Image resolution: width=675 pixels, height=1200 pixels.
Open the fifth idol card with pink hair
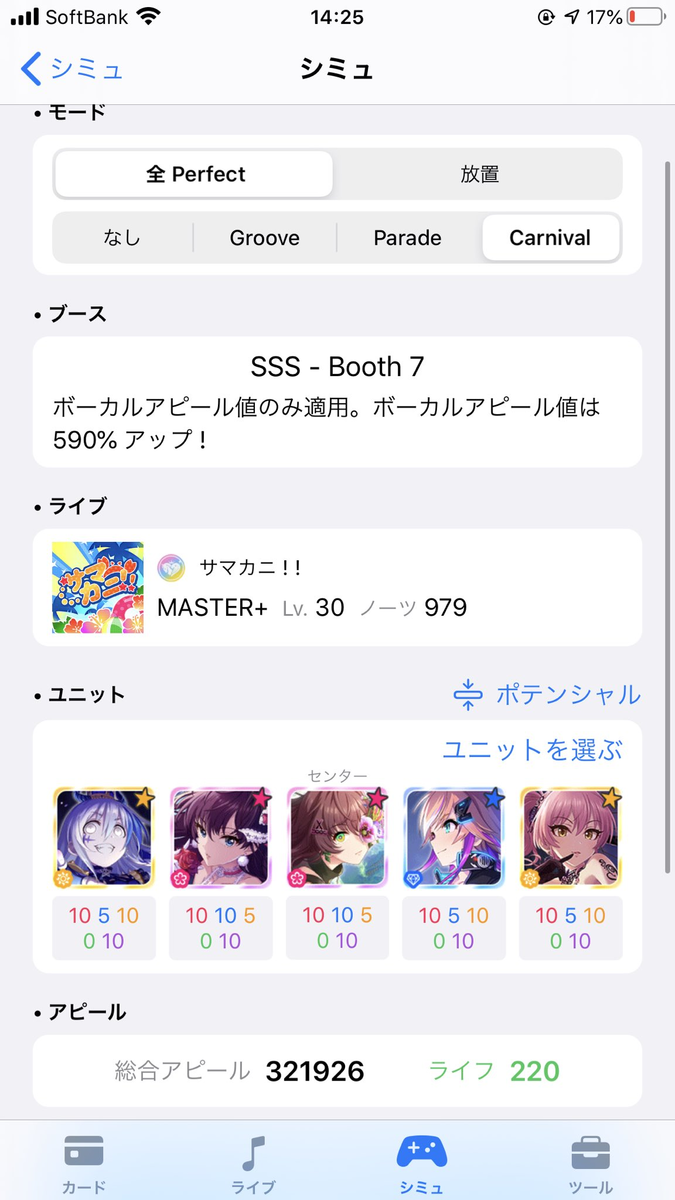point(570,837)
